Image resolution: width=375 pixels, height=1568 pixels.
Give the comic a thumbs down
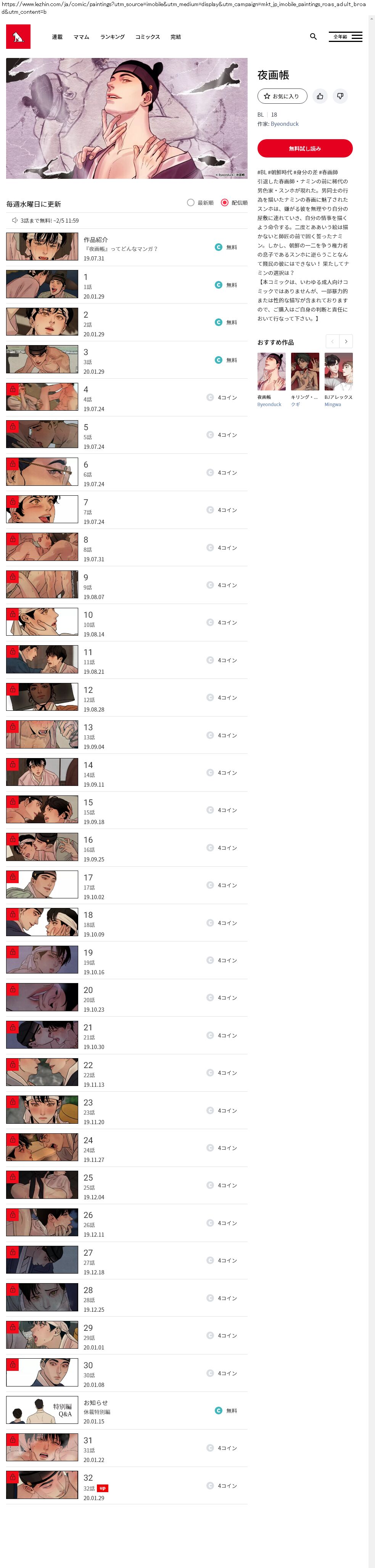(340, 96)
